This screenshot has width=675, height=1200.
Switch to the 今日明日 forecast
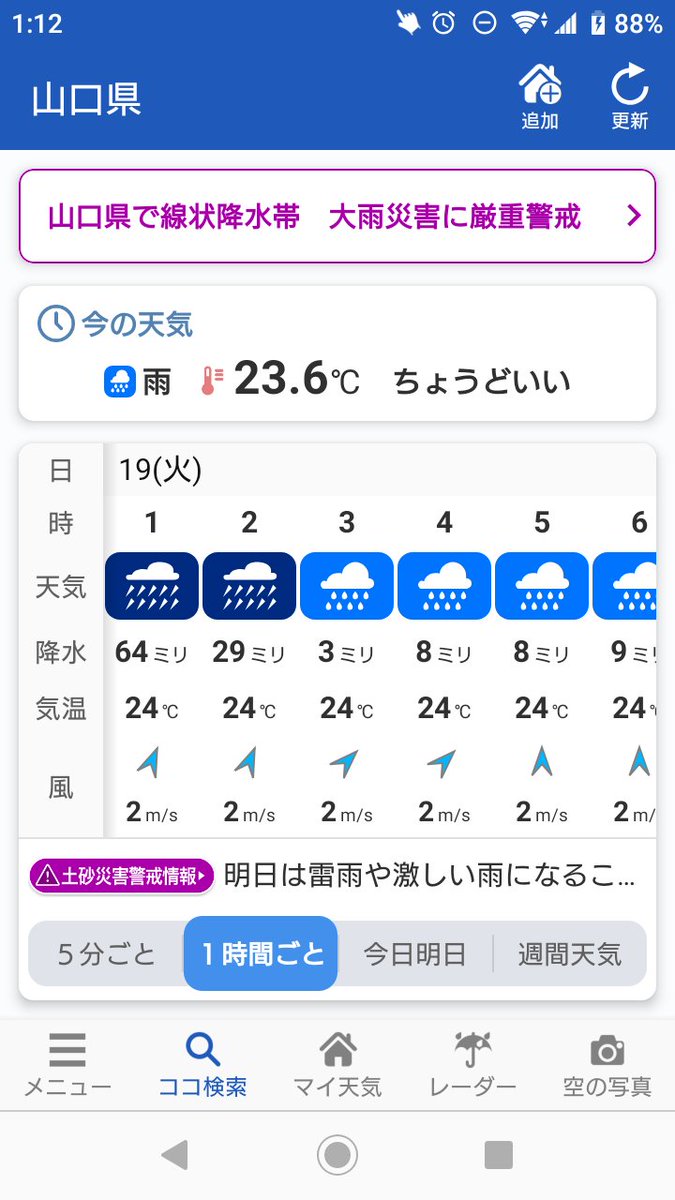pos(415,954)
